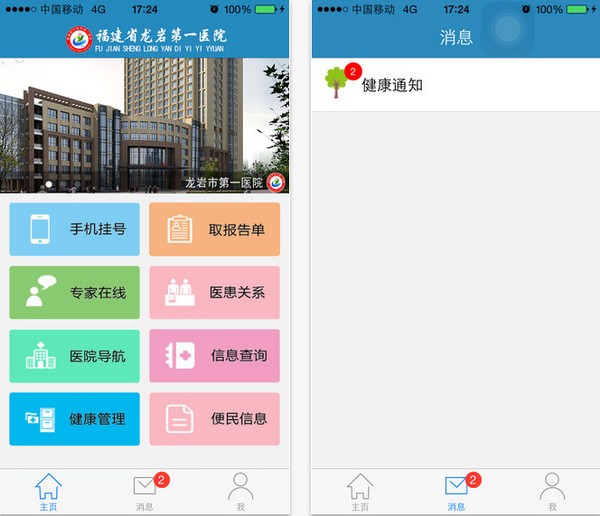Image resolution: width=600 pixels, height=516 pixels.
Task: Switch to 主页 tab on the 消息 screen
Action: point(360,492)
